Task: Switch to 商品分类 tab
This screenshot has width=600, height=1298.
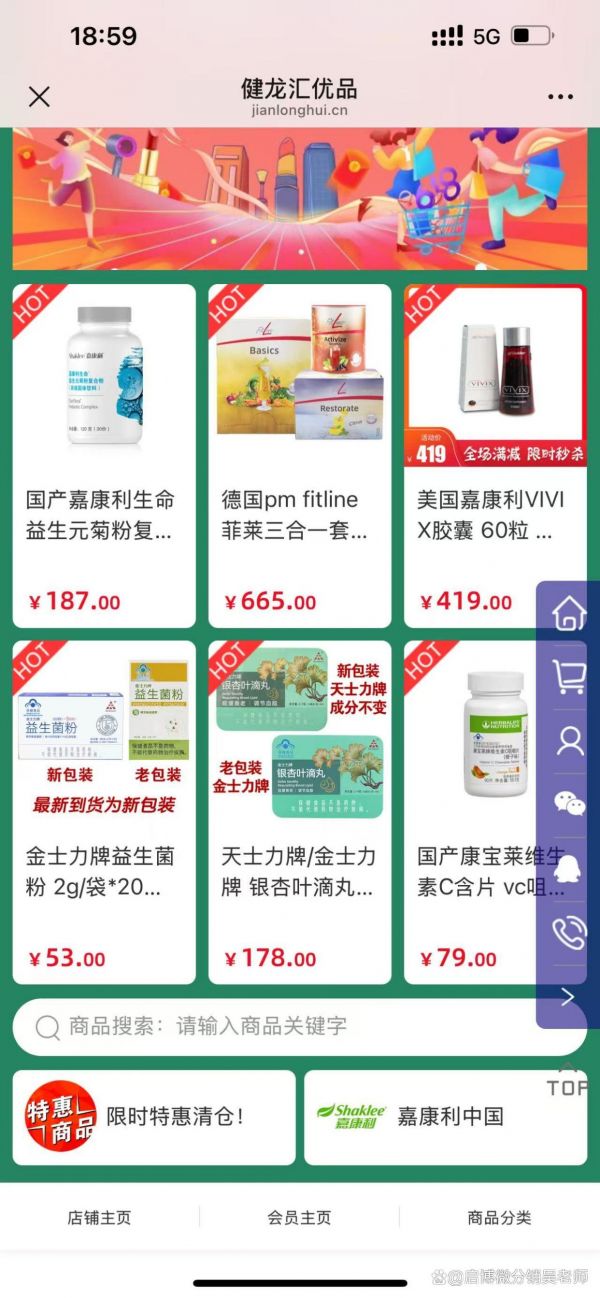Action: click(x=499, y=1217)
